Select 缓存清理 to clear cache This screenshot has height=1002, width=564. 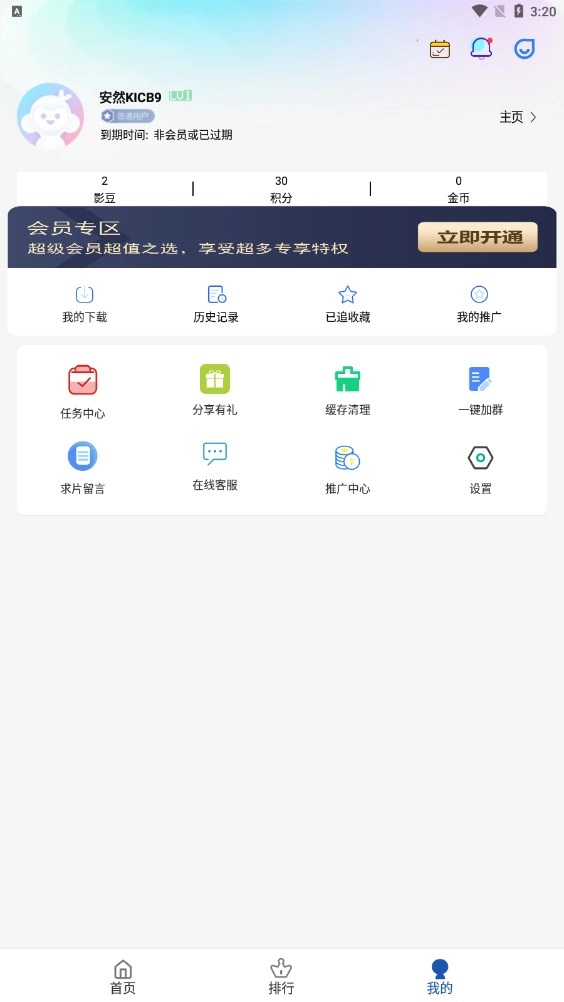pyautogui.click(x=347, y=390)
